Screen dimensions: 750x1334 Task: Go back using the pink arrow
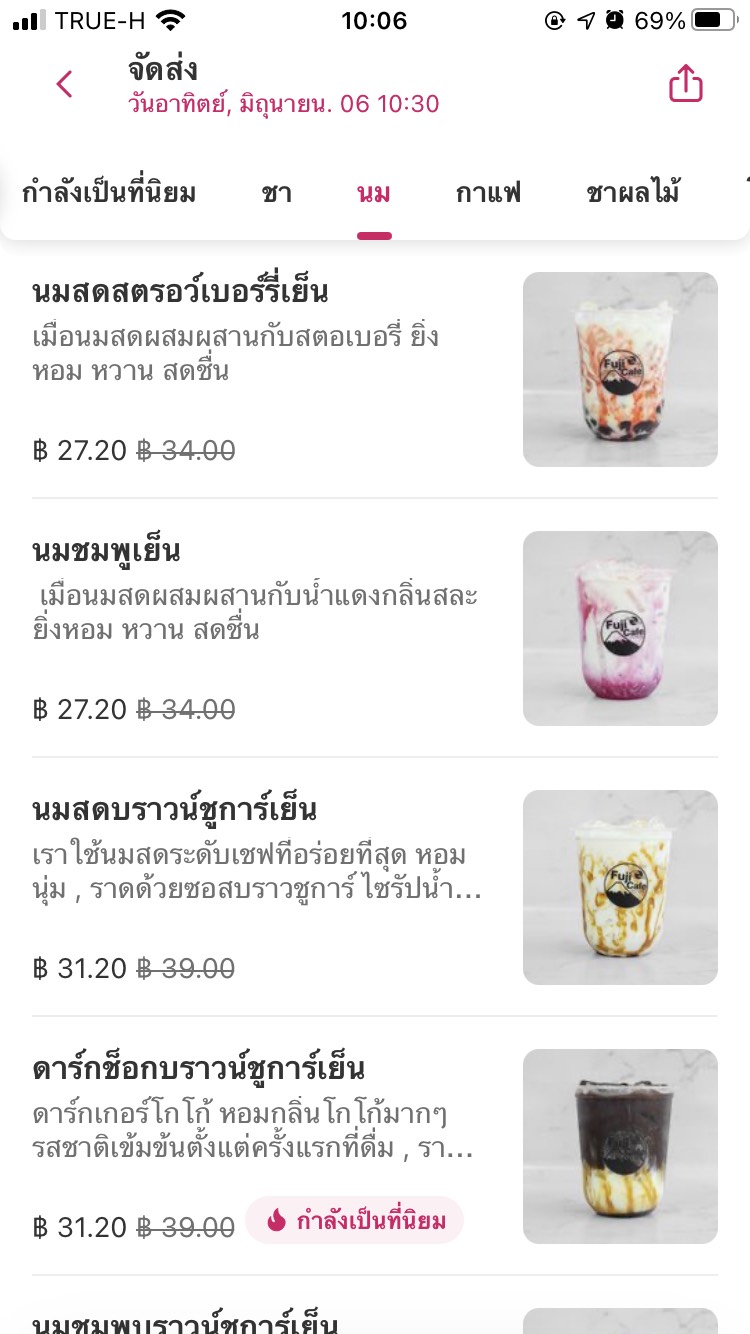point(65,85)
